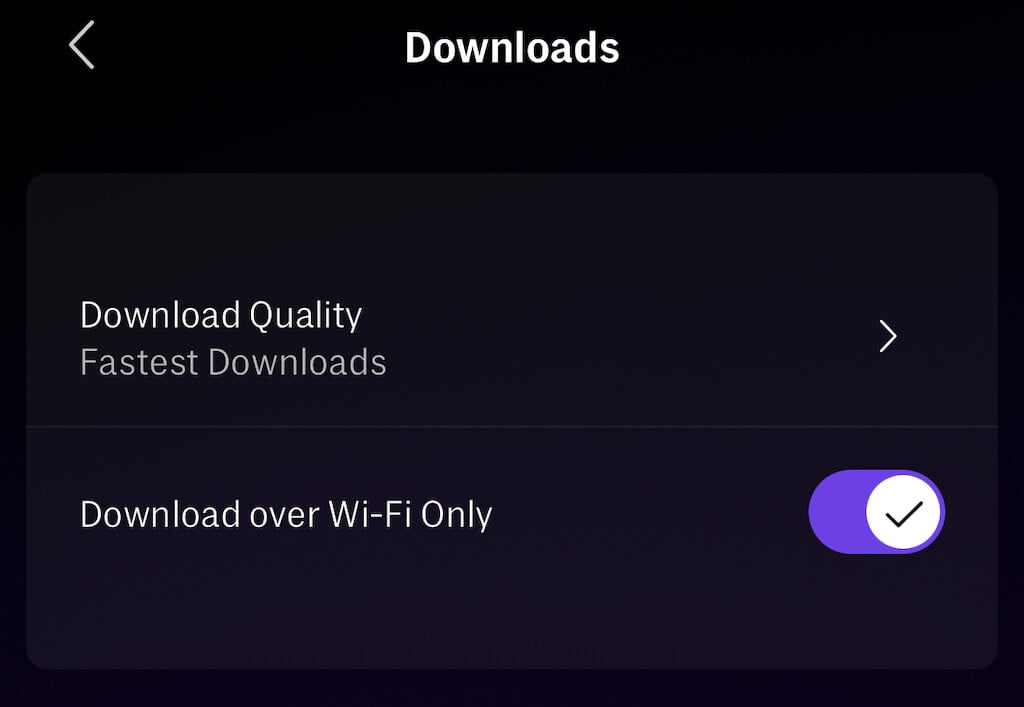Disable Download over Wi-Fi Only
The image size is (1024, 707).
click(x=876, y=513)
